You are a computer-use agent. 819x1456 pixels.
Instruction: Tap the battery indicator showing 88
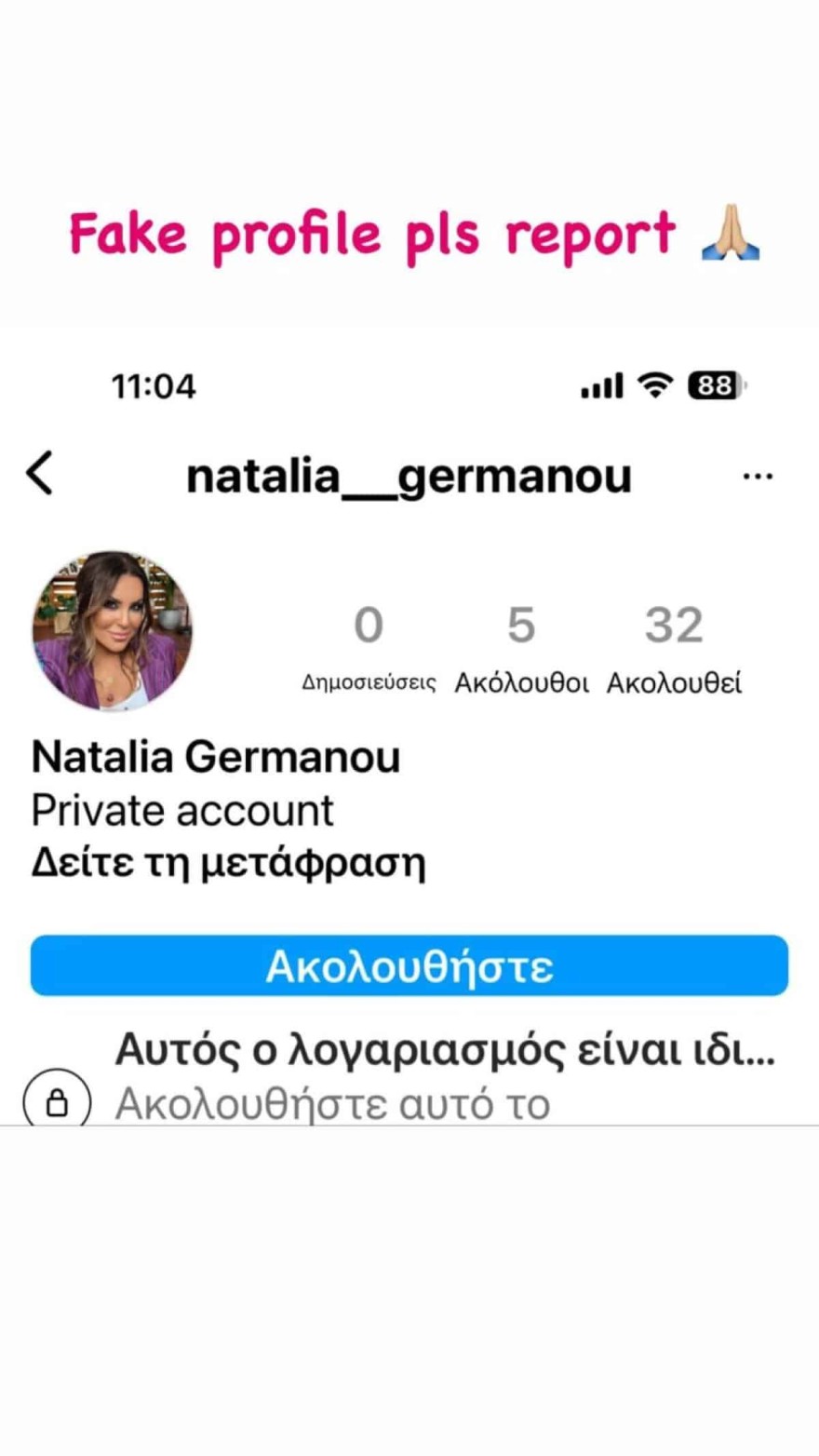[714, 385]
